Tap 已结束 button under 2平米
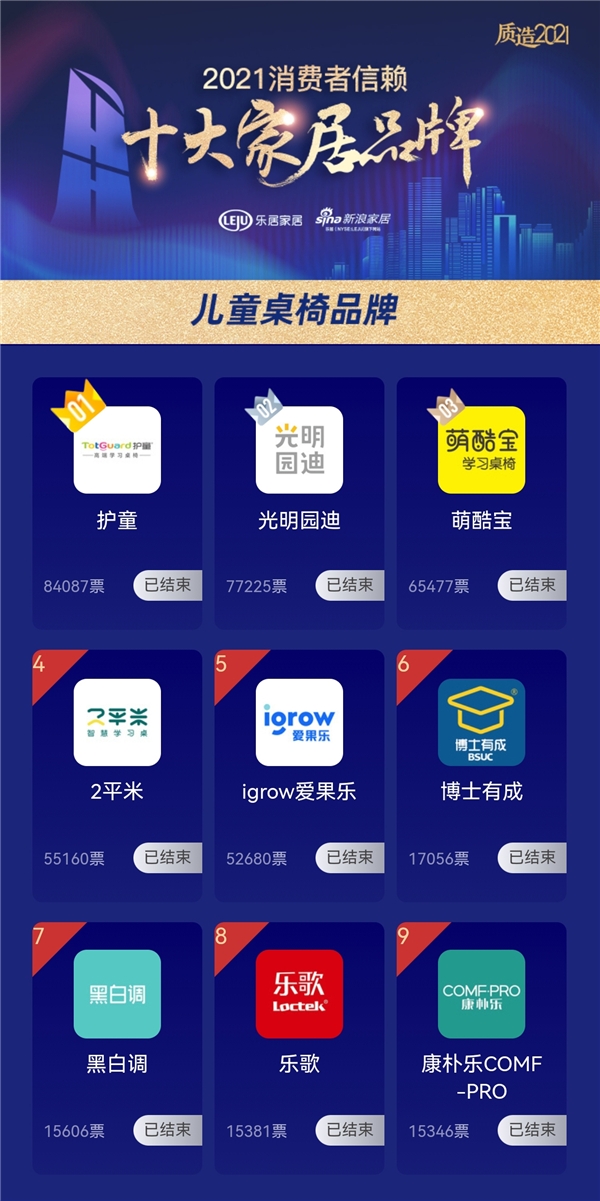The image size is (600, 1201). [168, 858]
